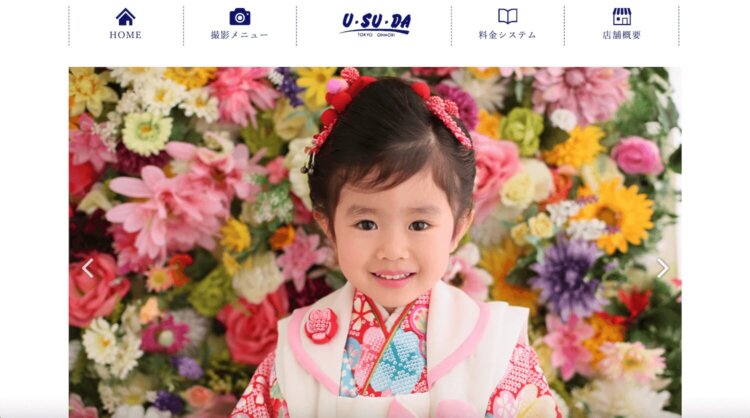This screenshot has width=750, height=418.
Task: Open the 料金システム page
Action: [x=507, y=24]
